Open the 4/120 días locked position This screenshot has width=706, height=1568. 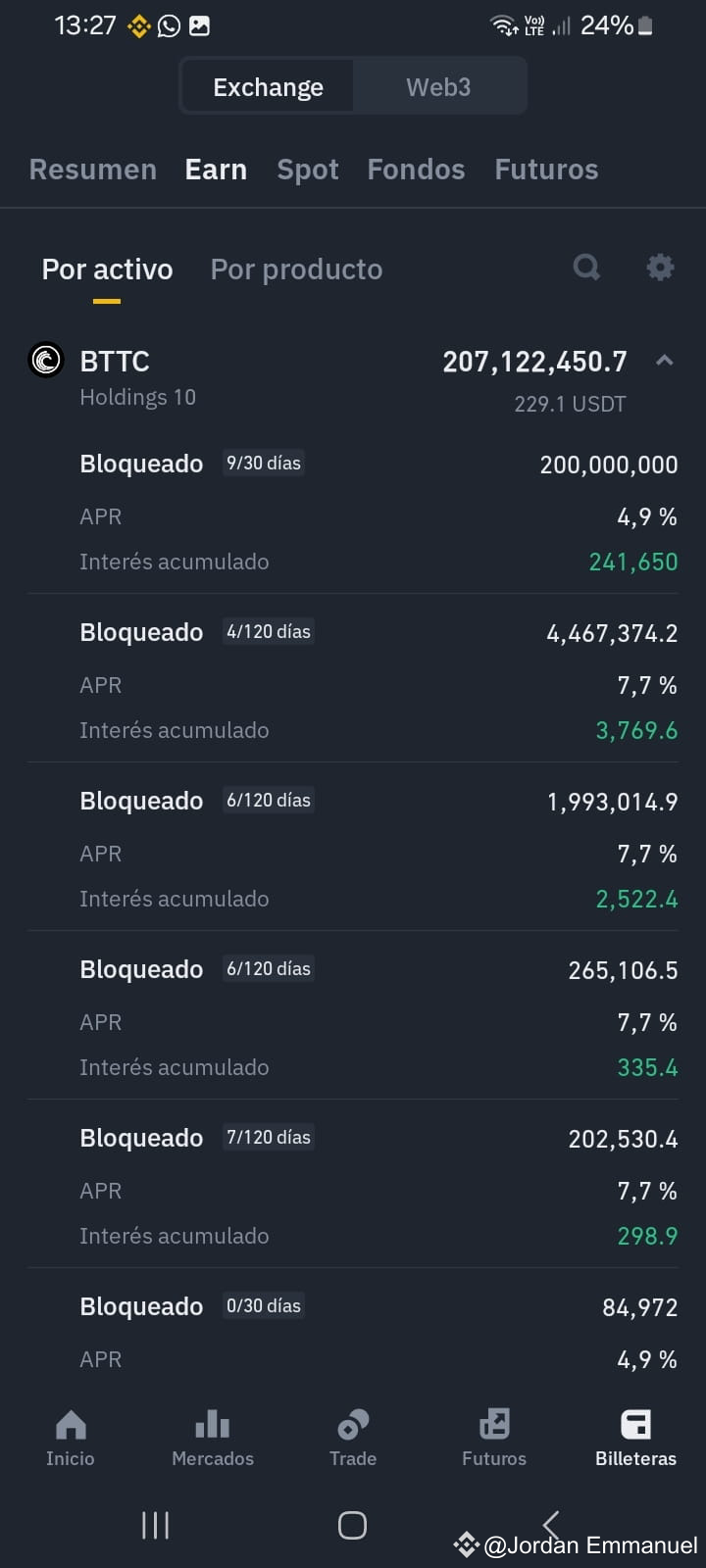tap(353, 679)
